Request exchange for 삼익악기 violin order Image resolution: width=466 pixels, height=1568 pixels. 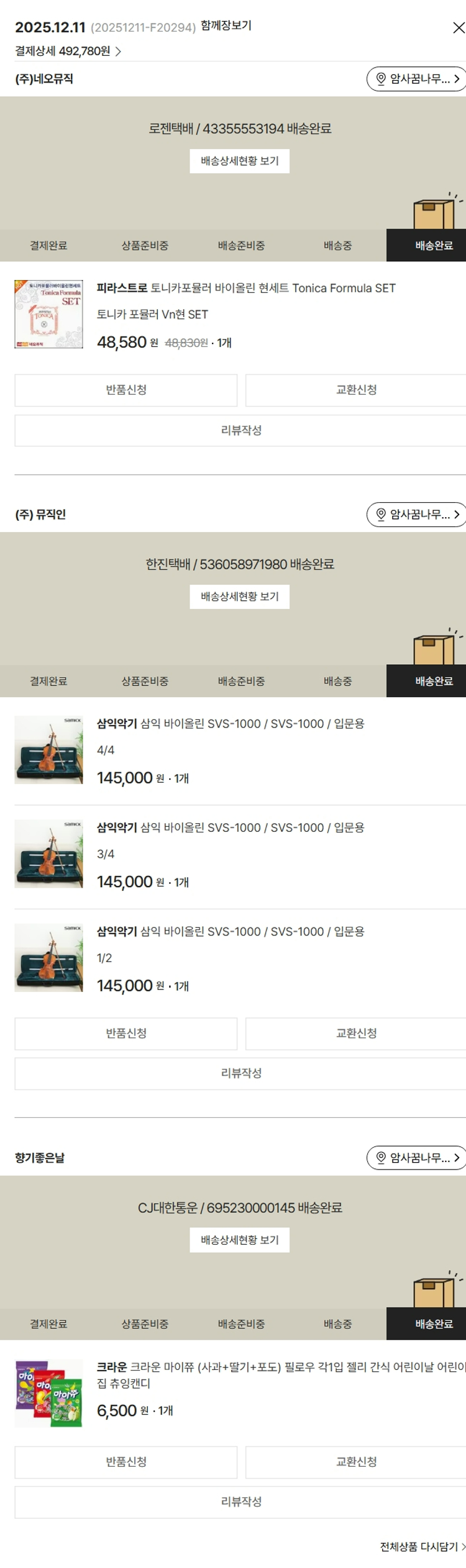355,1033
